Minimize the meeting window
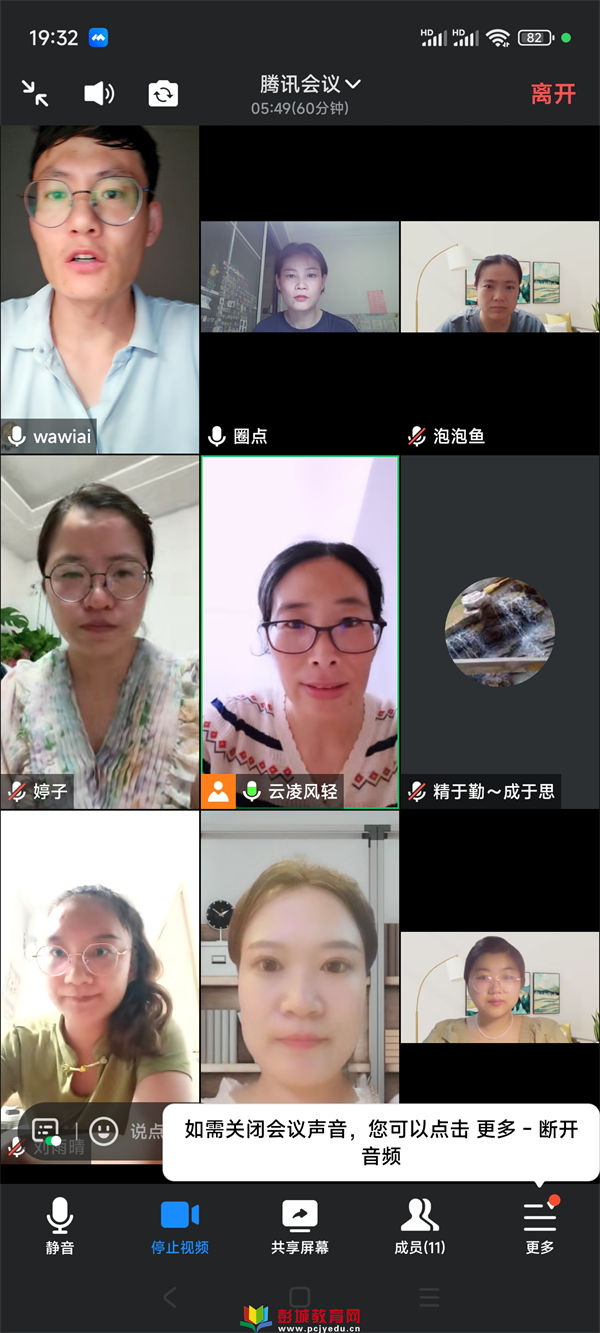Screen dimensions: 600x1333 [35, 93]
